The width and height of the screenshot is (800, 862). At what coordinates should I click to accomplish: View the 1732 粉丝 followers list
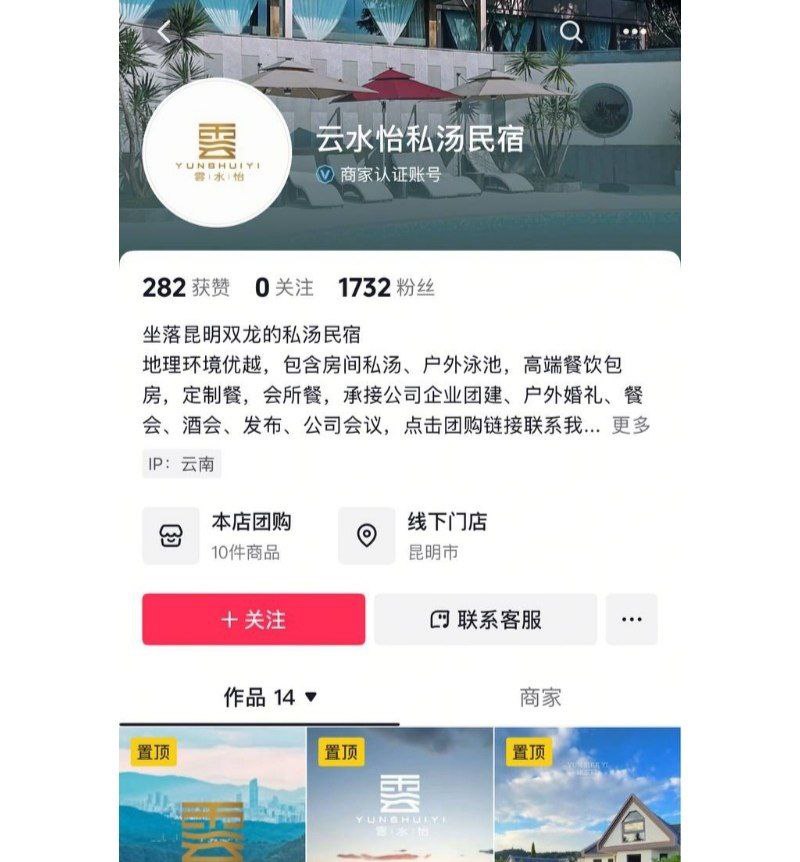coord(386,288)
